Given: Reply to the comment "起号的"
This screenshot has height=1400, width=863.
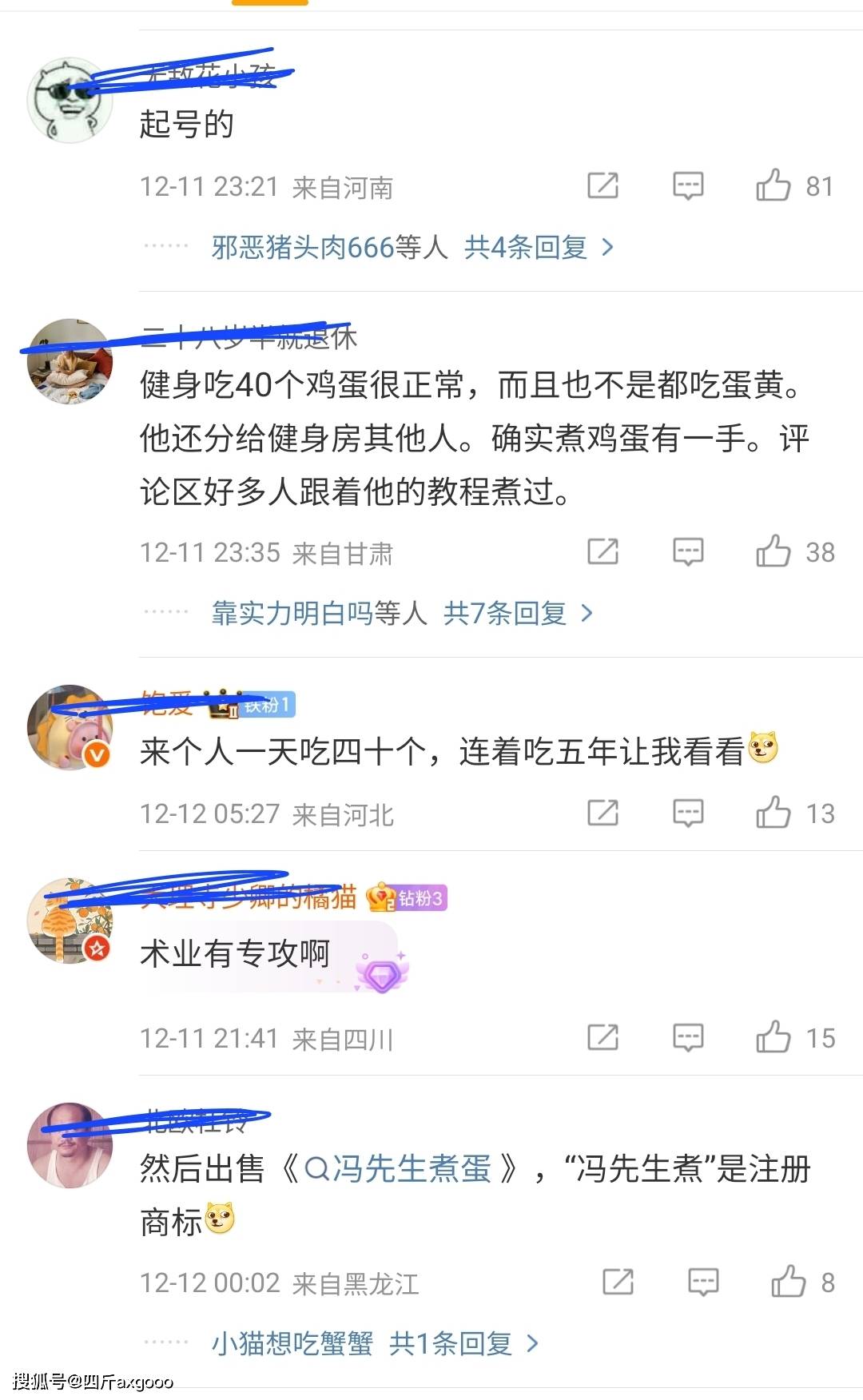Looking at the screenshot, I should coord(687,185).
